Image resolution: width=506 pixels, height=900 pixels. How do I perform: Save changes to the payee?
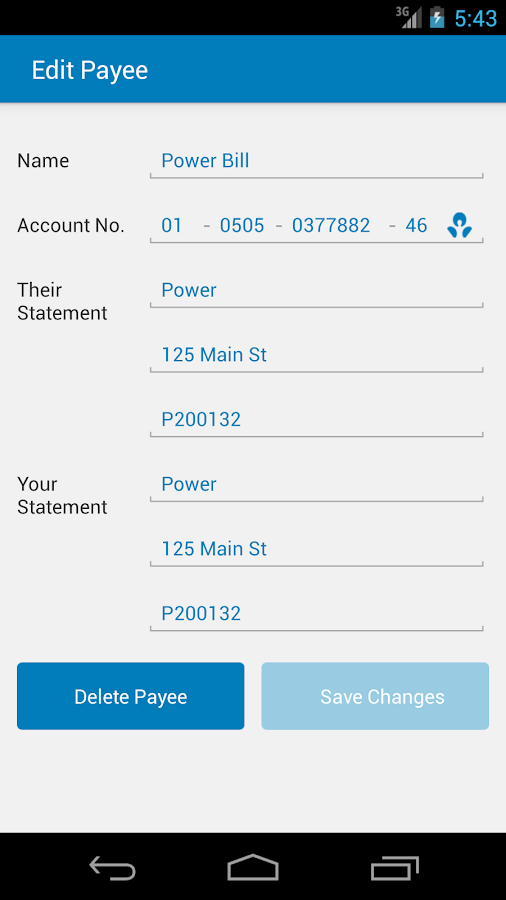[x=375, y=696]
